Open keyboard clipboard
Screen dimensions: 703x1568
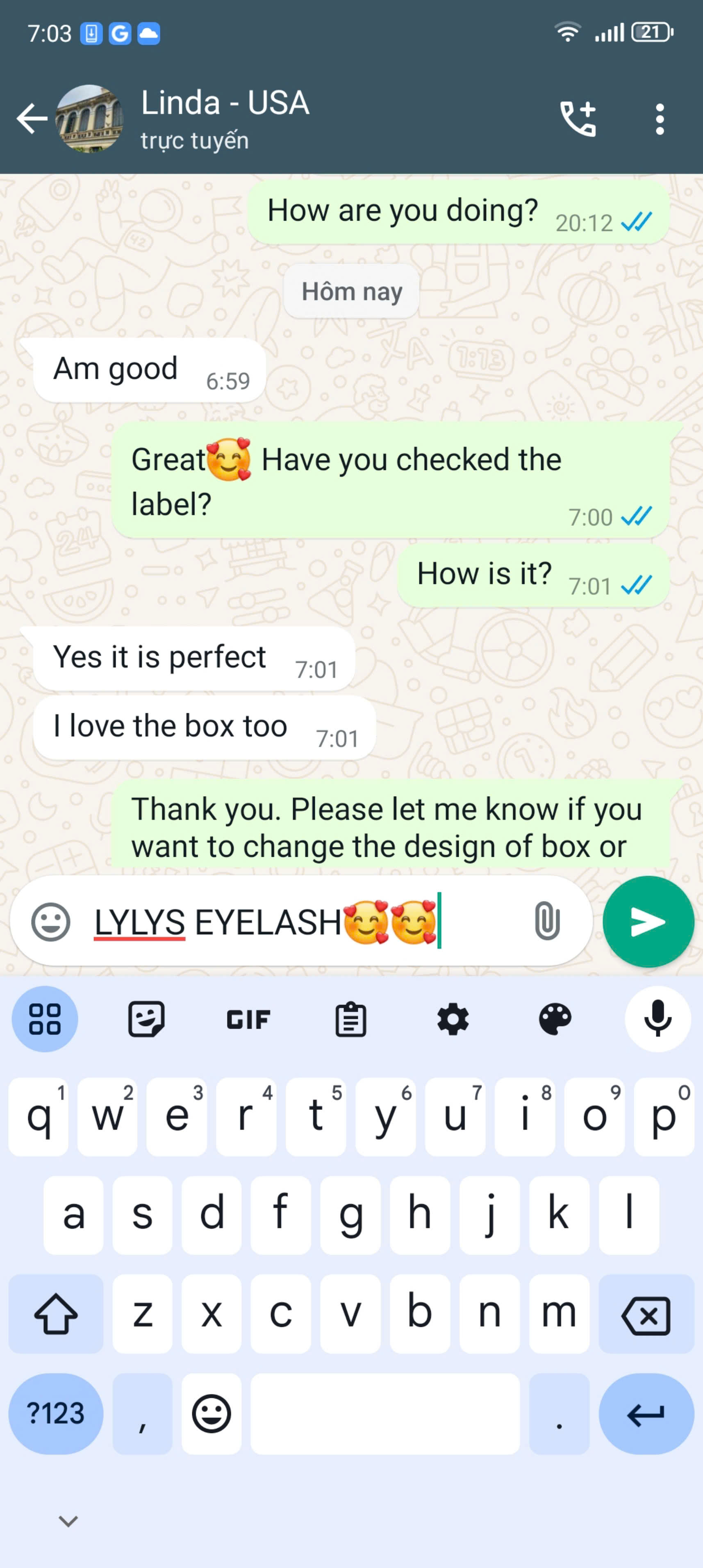[x=351, y=1019]
